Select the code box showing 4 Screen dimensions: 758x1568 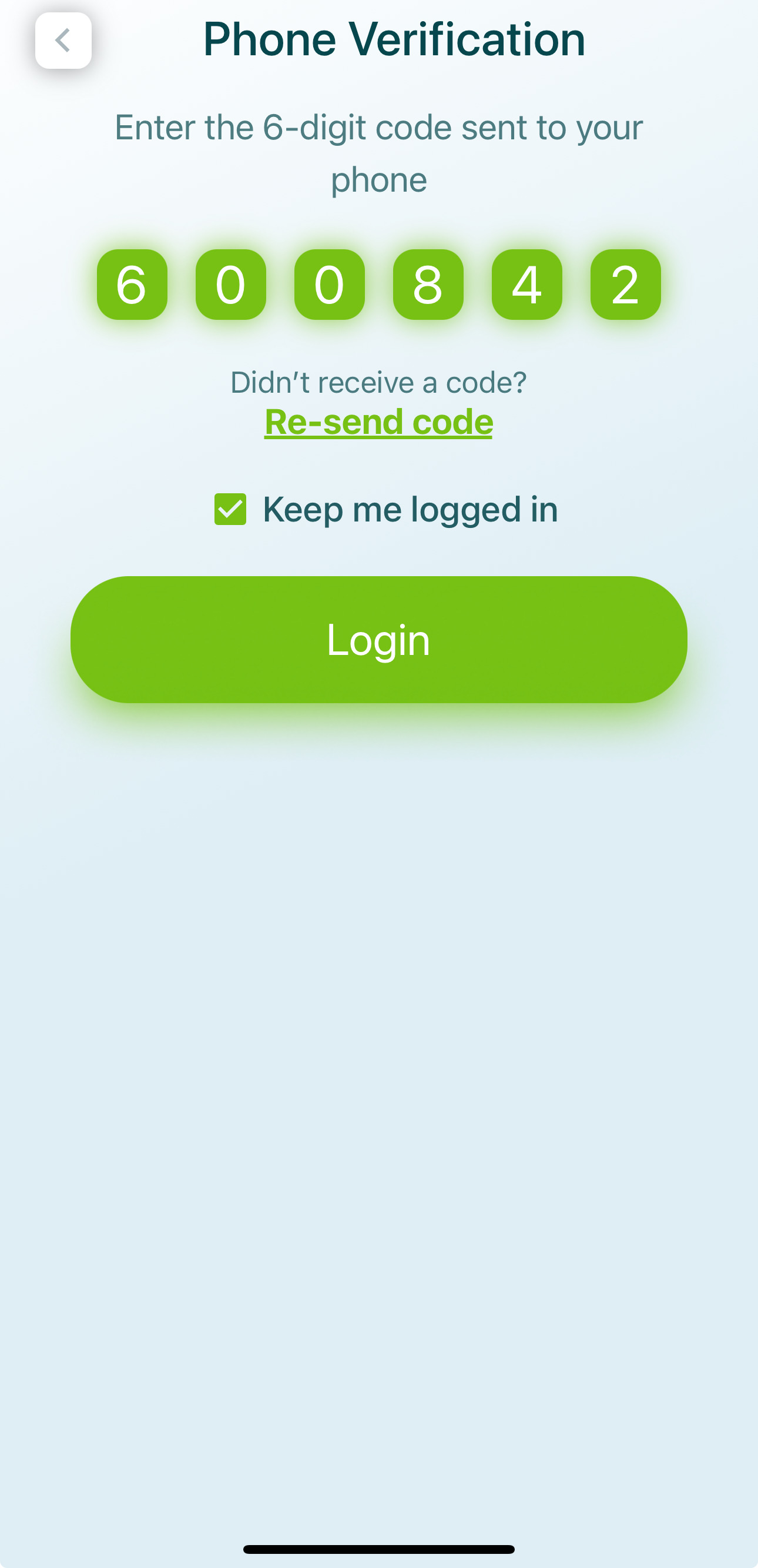point(527,284)
